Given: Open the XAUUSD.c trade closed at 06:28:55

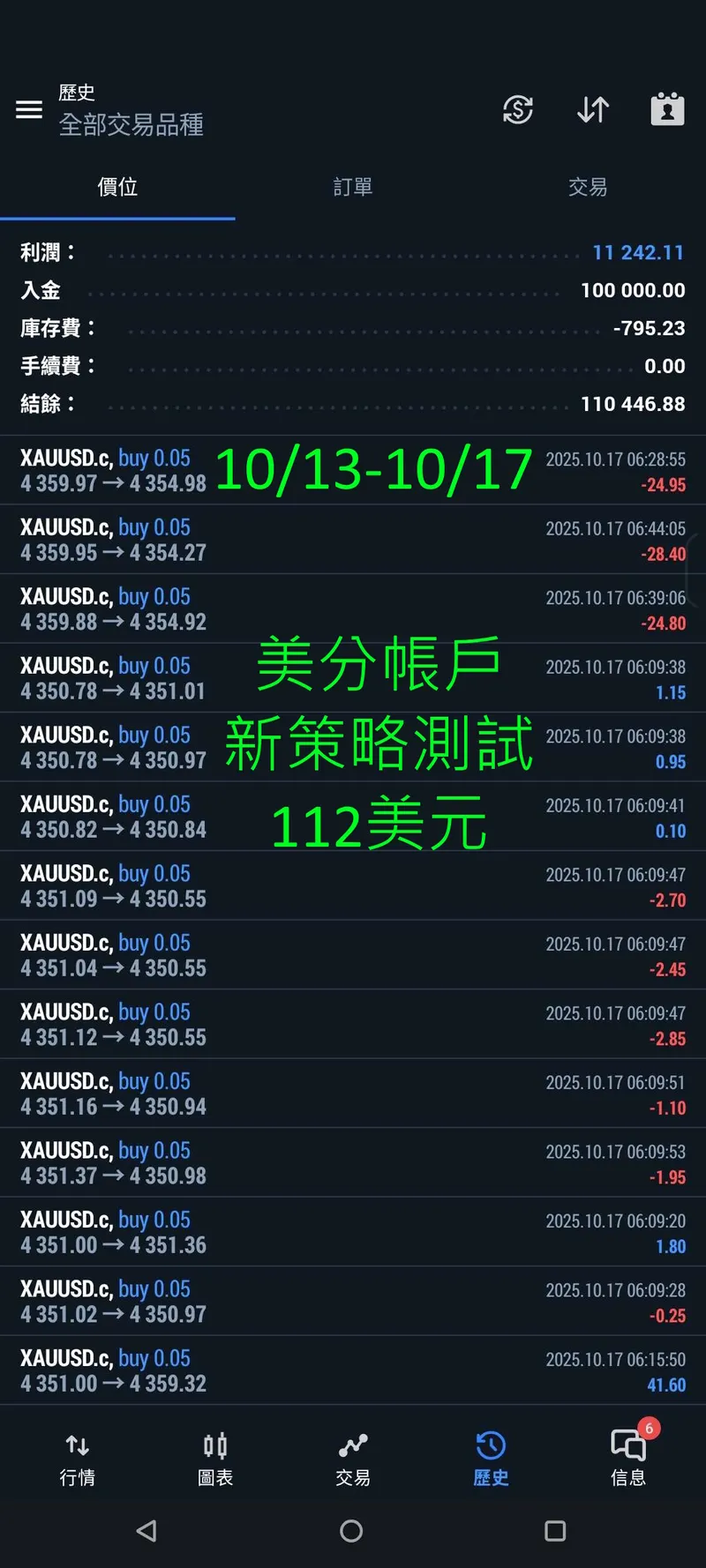Looking at the screenshot, I should click(353, 471).
